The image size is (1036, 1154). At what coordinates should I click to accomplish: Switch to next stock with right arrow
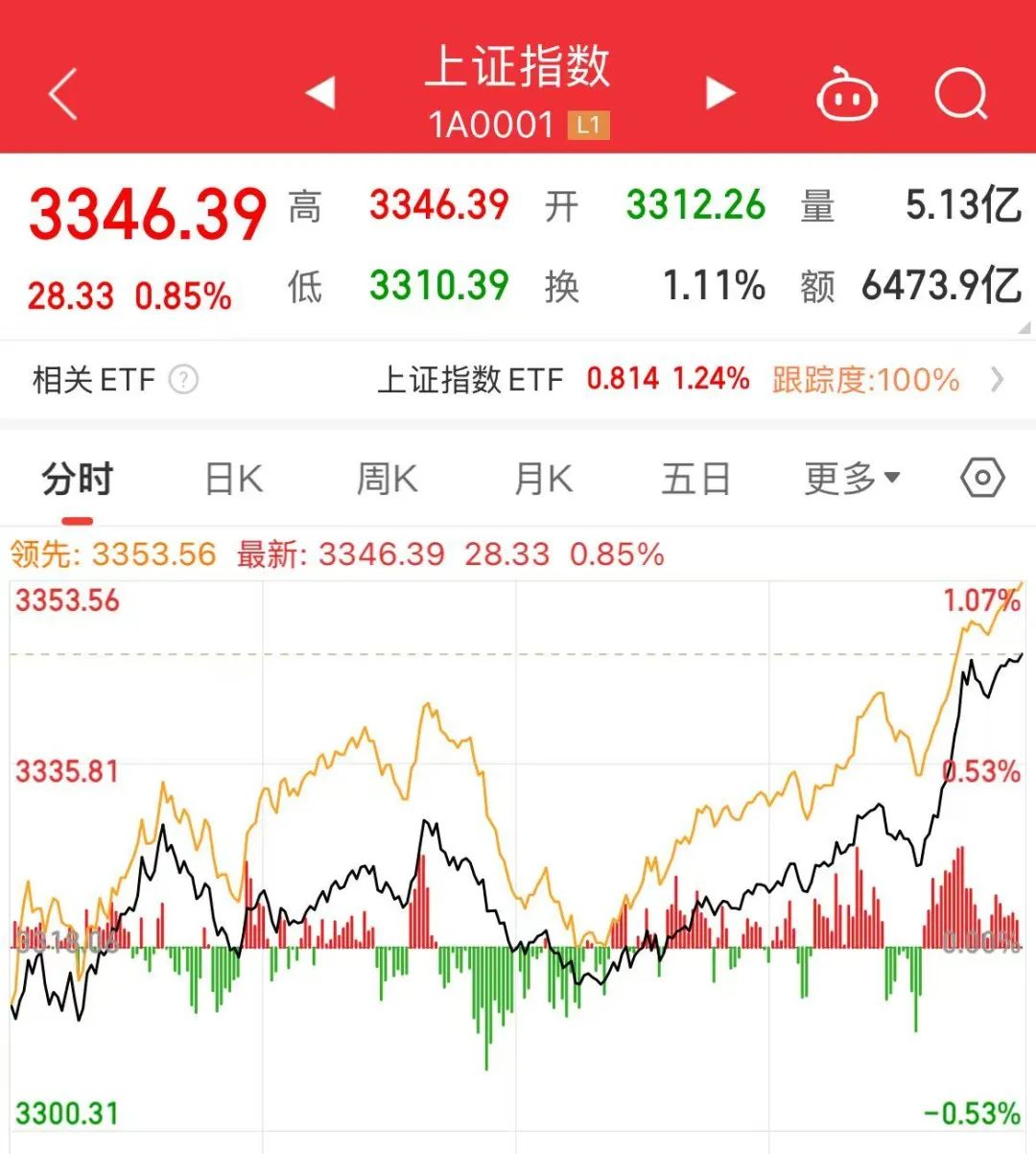(718, 93)
